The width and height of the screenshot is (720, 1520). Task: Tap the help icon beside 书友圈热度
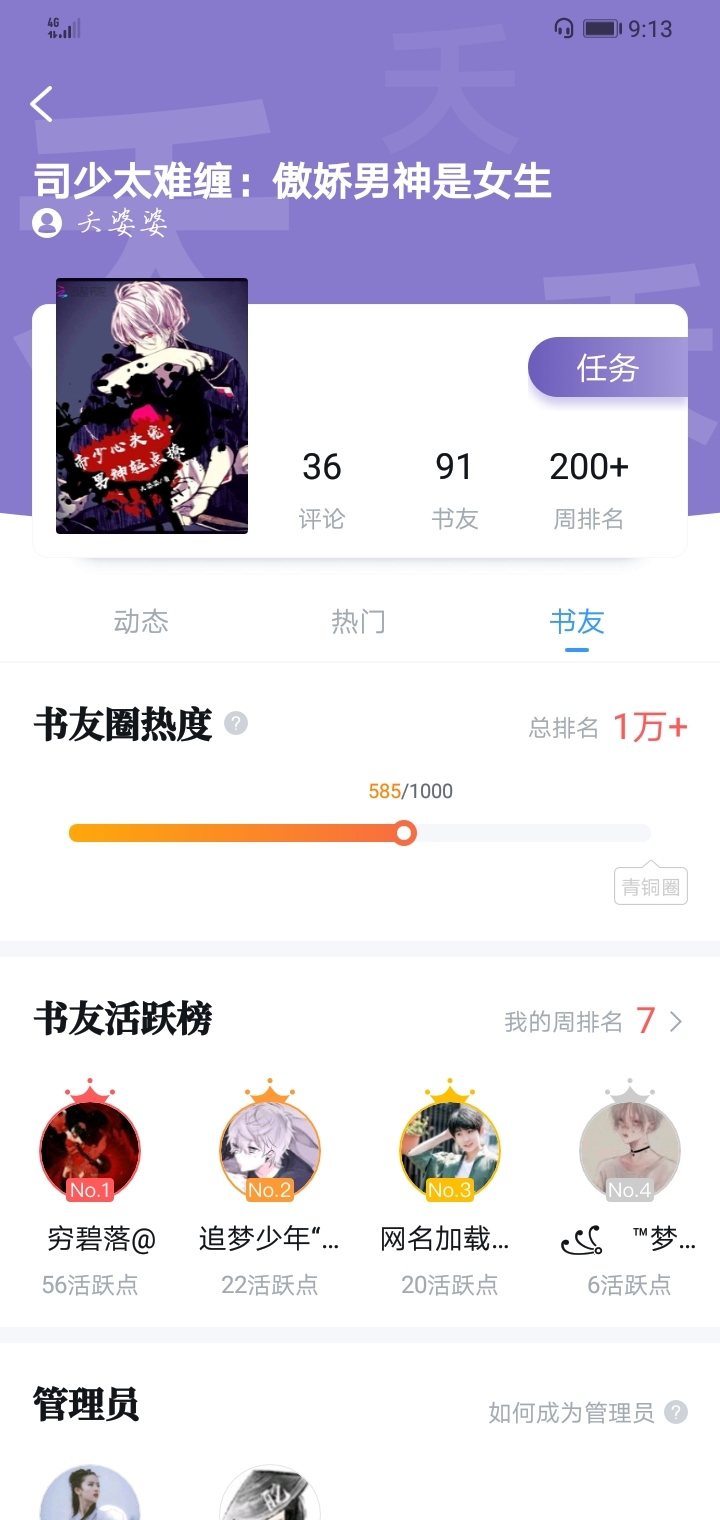[236, 723]
